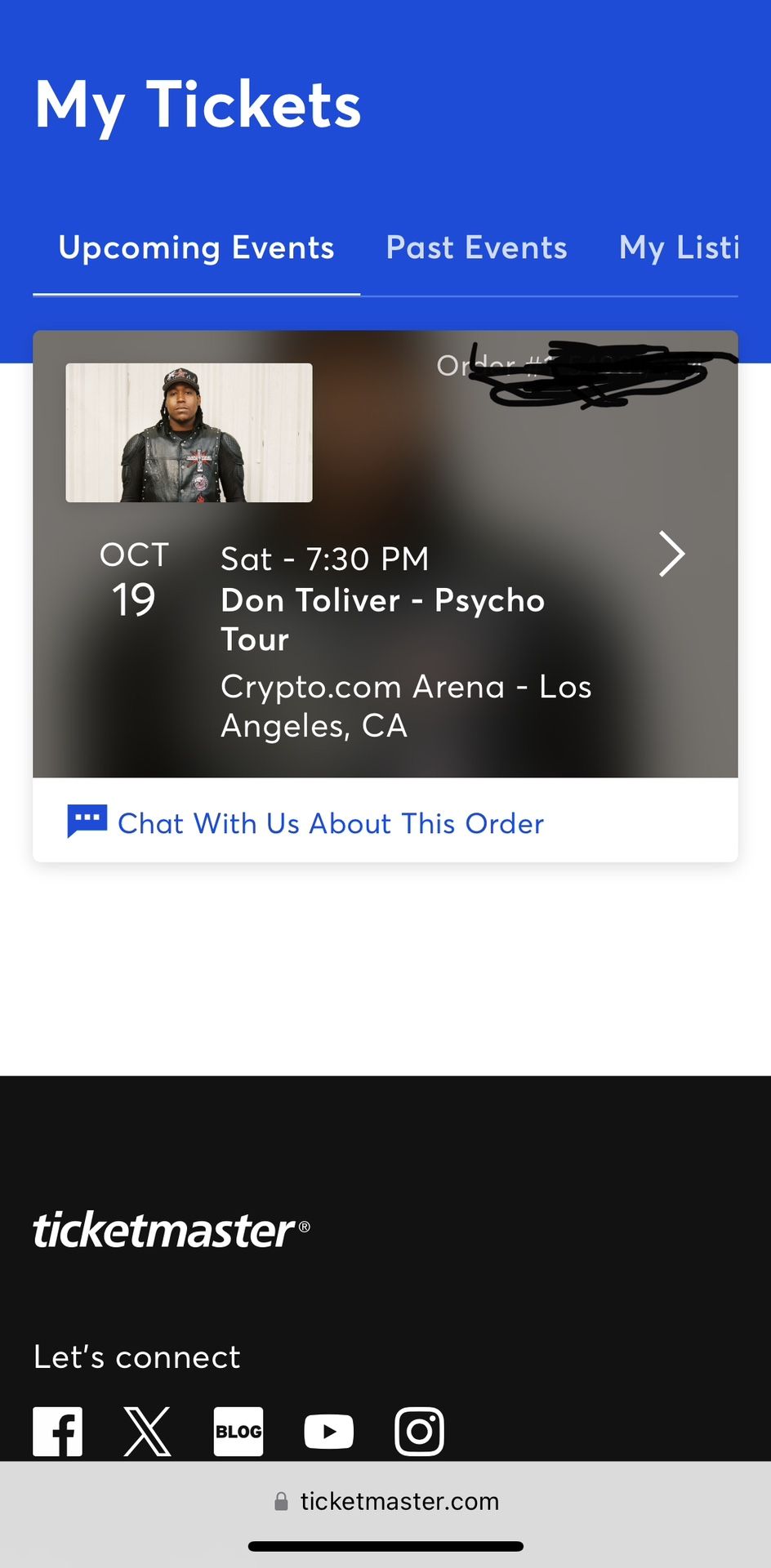
Task: Open ticketmaster.com address bar
Action: (x=399, y=1501)
